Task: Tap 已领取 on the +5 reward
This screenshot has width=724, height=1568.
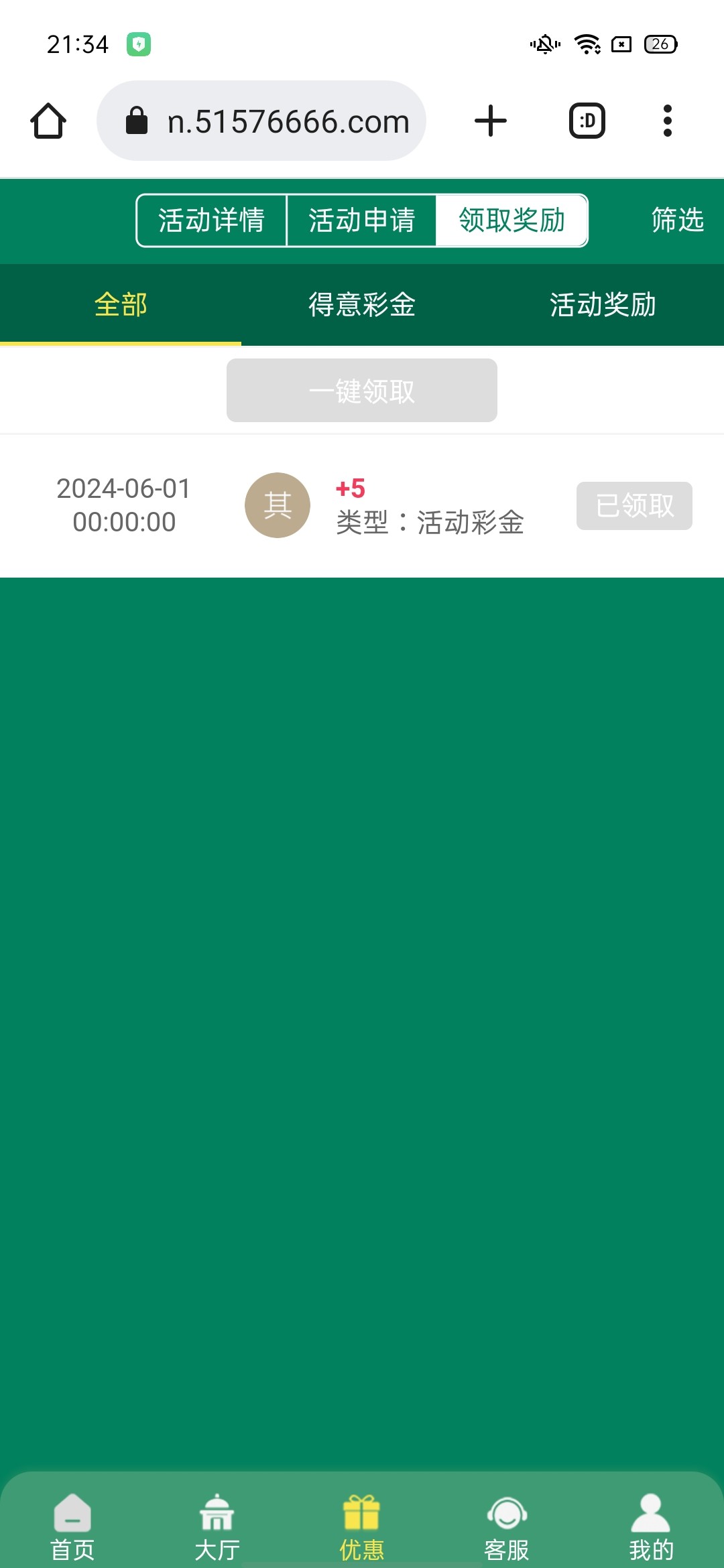Action: point(634,506)
